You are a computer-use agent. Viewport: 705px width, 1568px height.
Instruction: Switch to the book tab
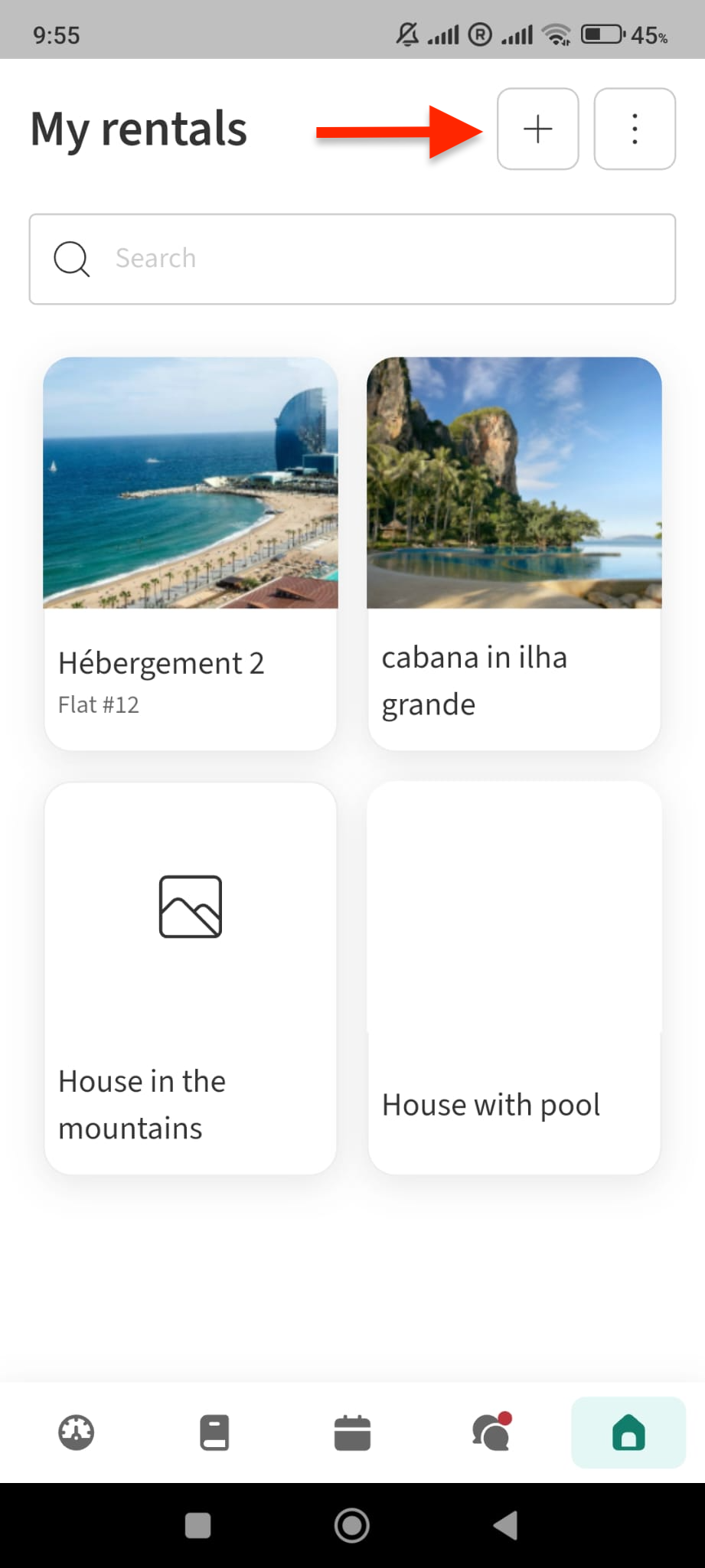214,1432
